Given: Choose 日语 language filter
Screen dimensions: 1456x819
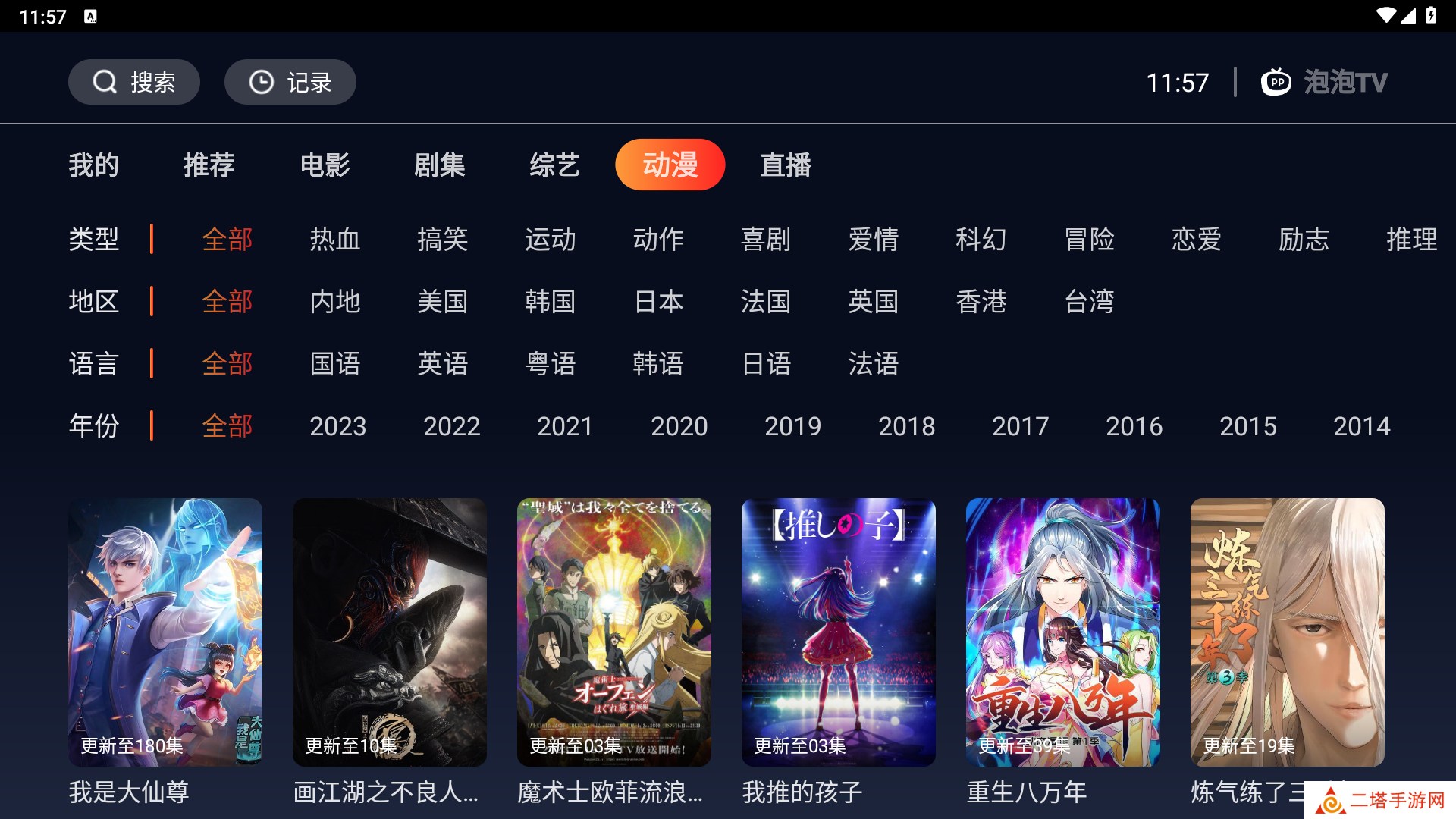Looking at the screenshot, I should (766, 364).
